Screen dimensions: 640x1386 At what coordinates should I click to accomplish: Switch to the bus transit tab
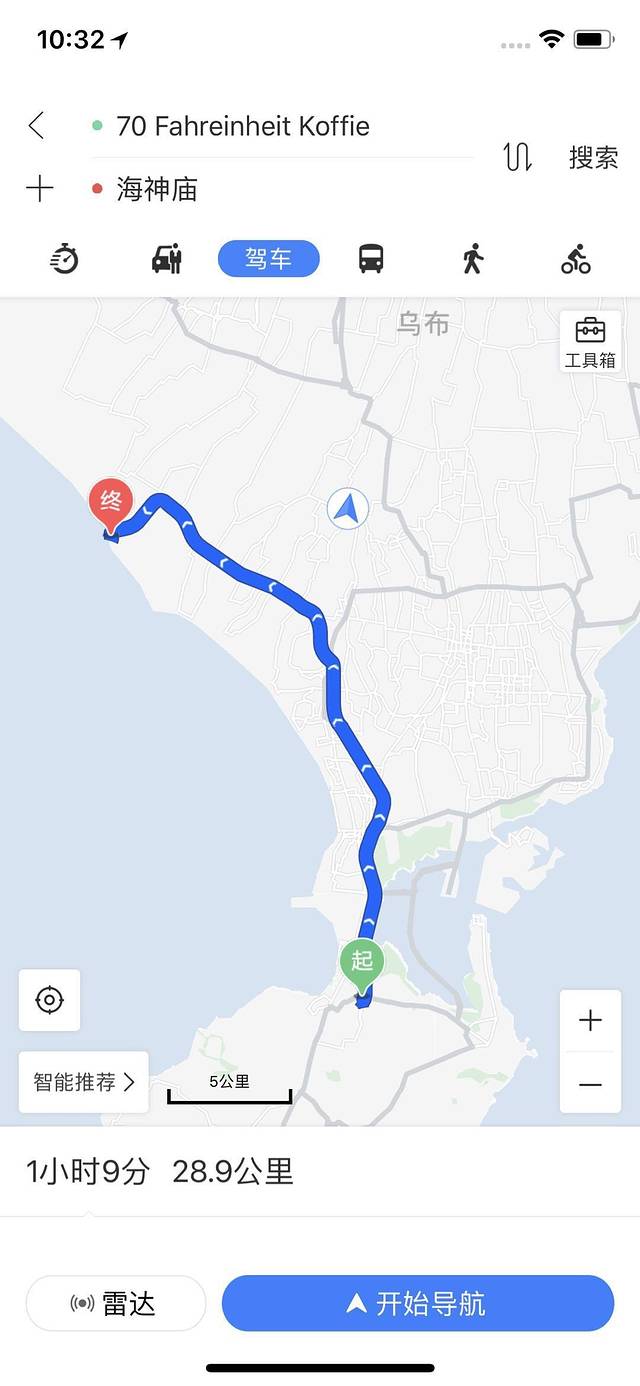[371, 260]
